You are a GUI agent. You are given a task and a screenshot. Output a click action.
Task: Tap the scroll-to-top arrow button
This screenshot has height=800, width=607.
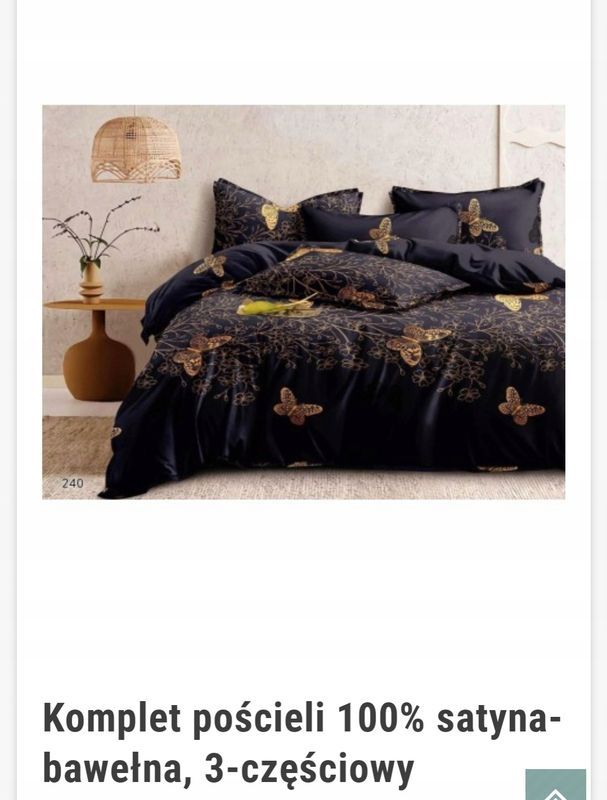(x=556, y=787)
